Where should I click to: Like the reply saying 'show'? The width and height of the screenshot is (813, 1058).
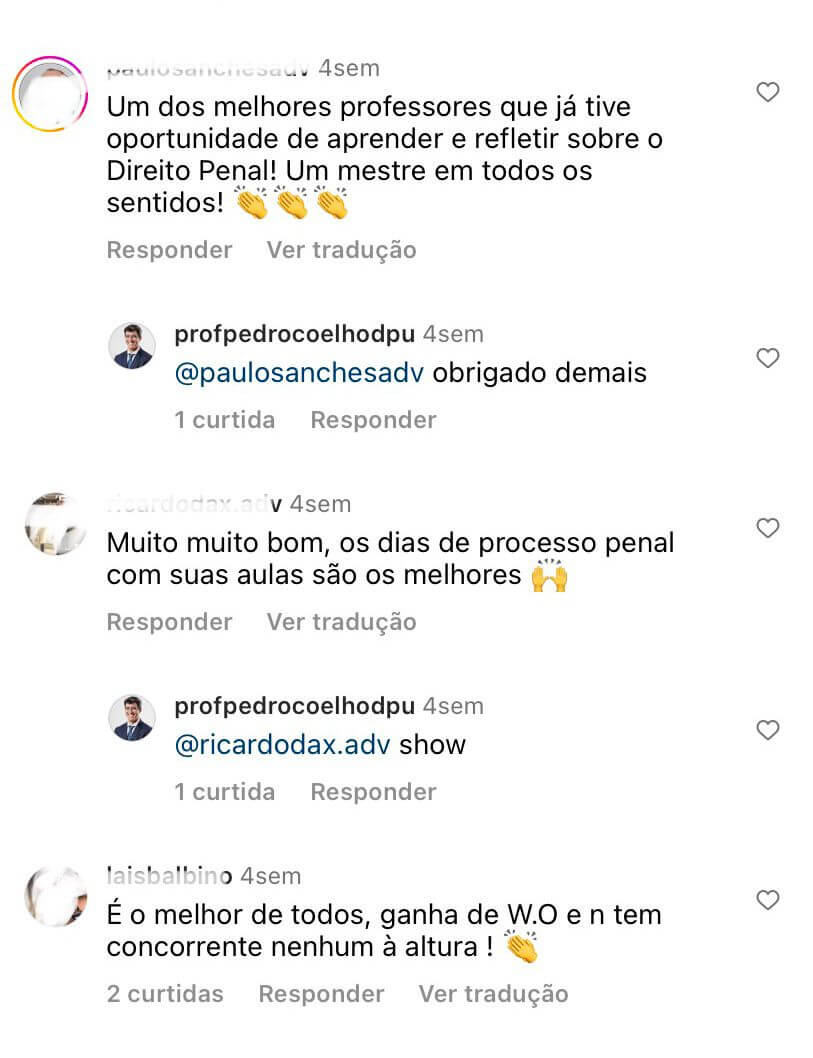(x=767, y=731)
